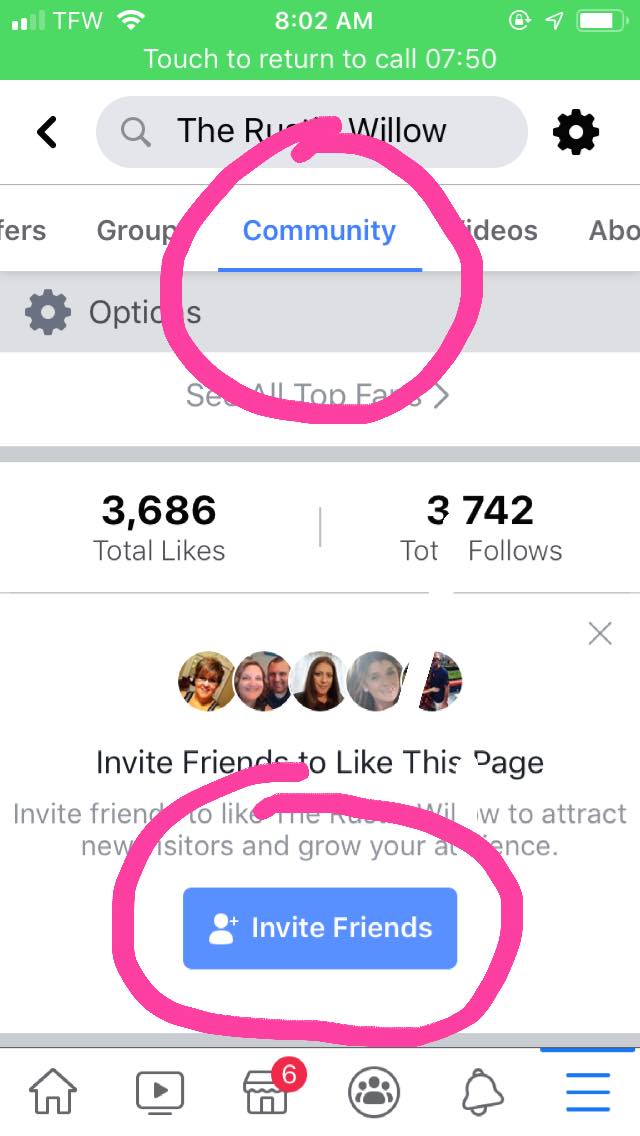Viewport: 640px width, 1136px height.
Task: Open the notifications bell
Action: coord(481,1090)
